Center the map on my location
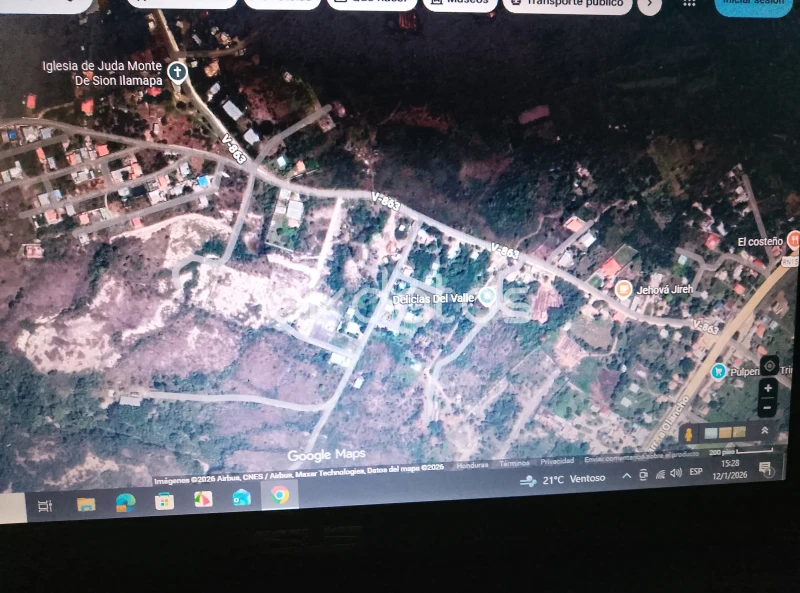 pos(768,365)
